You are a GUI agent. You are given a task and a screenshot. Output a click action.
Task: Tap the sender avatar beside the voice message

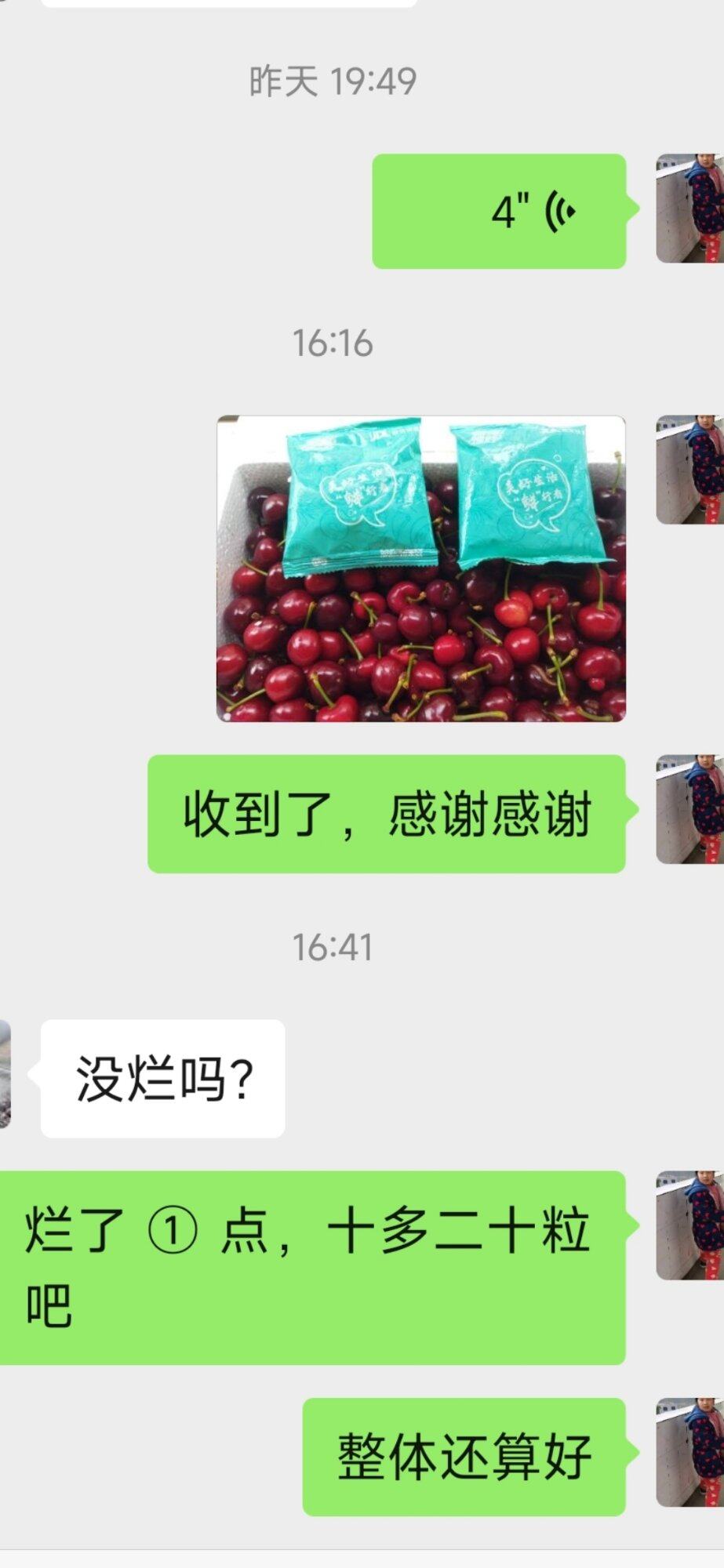[689, 209]
